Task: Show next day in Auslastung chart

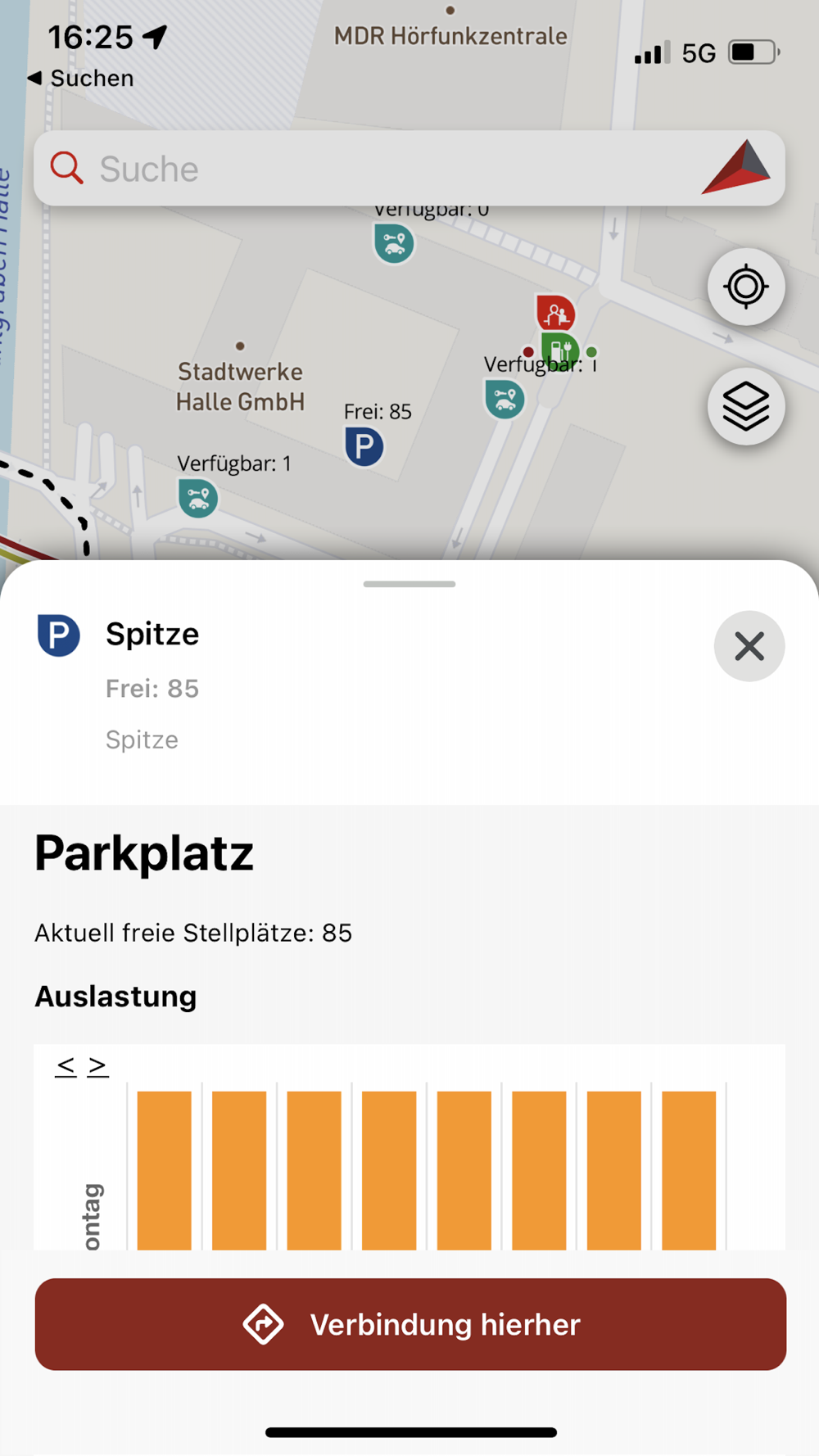Action: tap(98, 1065)
